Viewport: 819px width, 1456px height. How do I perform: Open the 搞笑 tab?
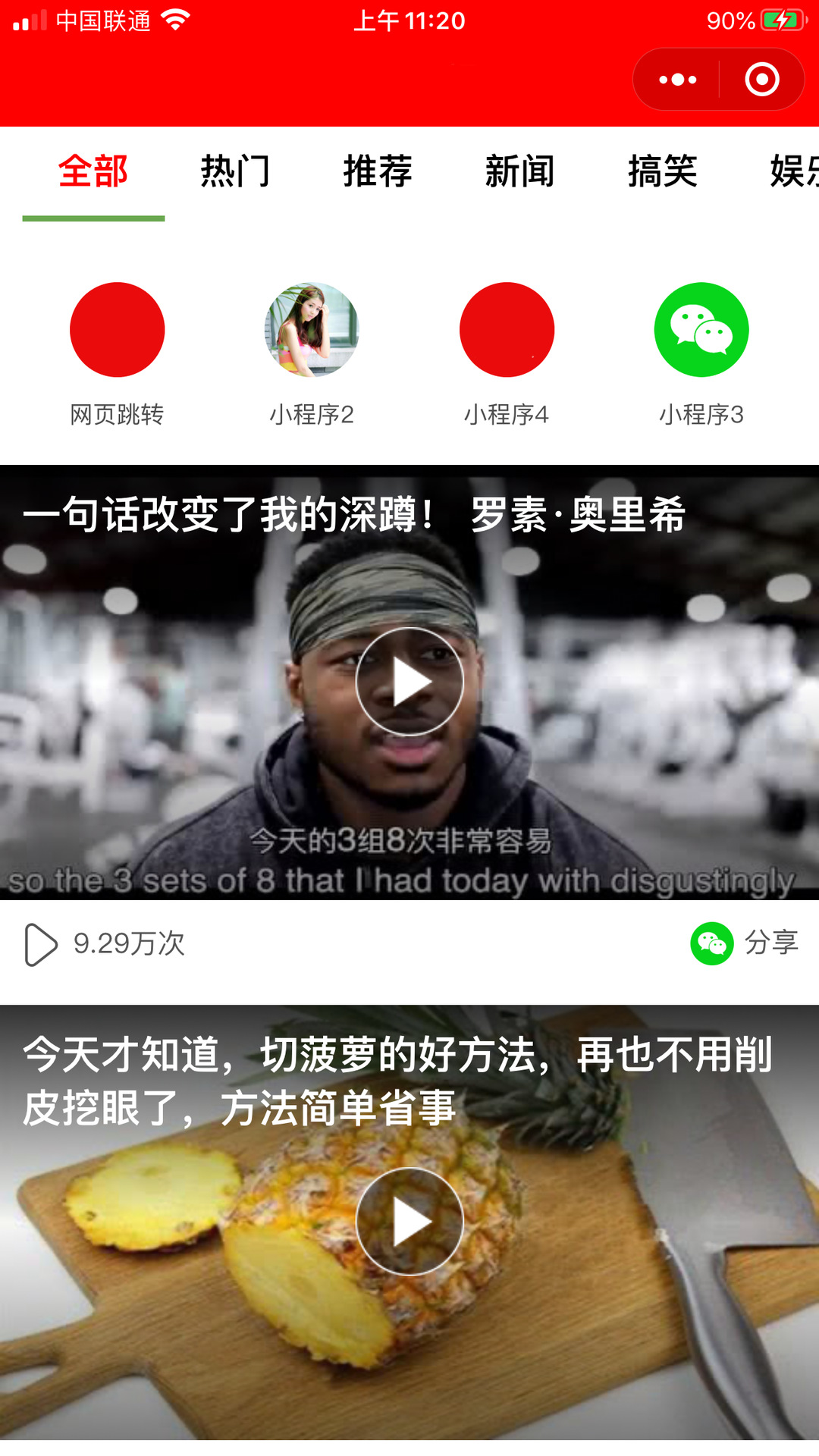662,171
